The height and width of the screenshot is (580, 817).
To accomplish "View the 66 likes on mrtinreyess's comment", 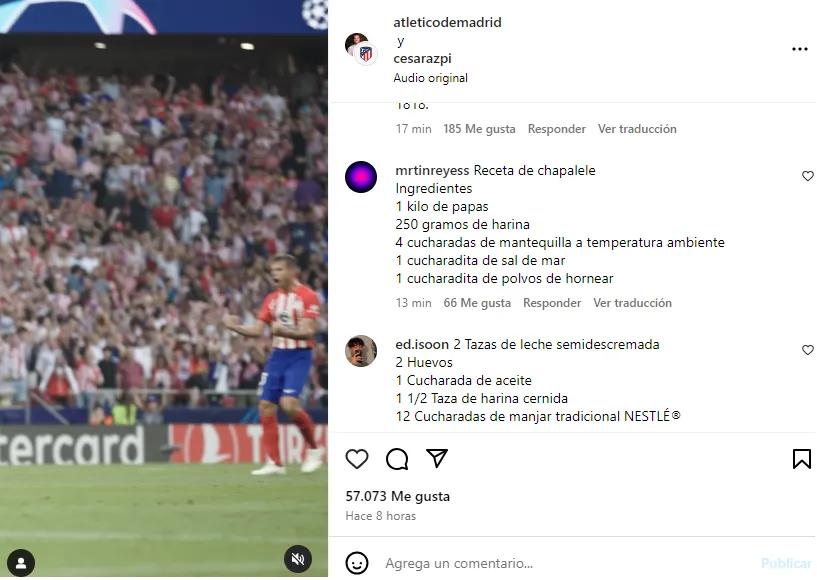I will pyautogui.click(x=477, y=303).
